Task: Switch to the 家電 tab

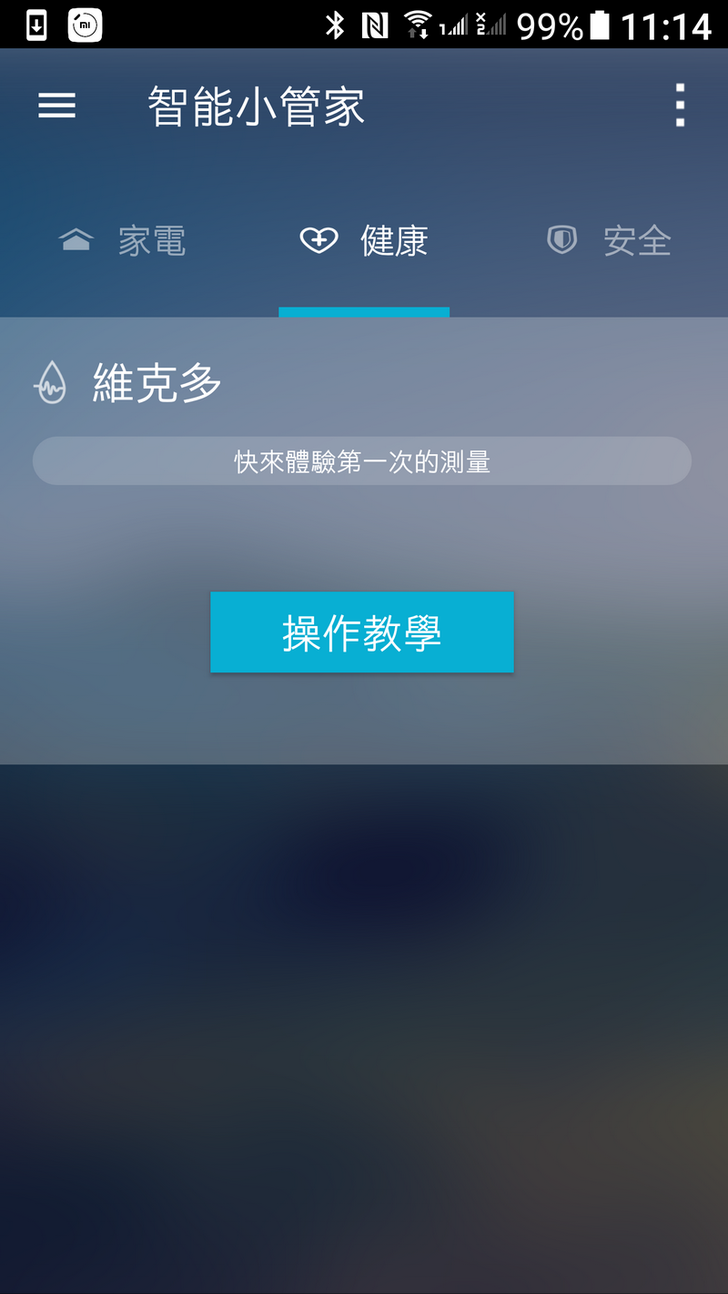Action: 122,241
